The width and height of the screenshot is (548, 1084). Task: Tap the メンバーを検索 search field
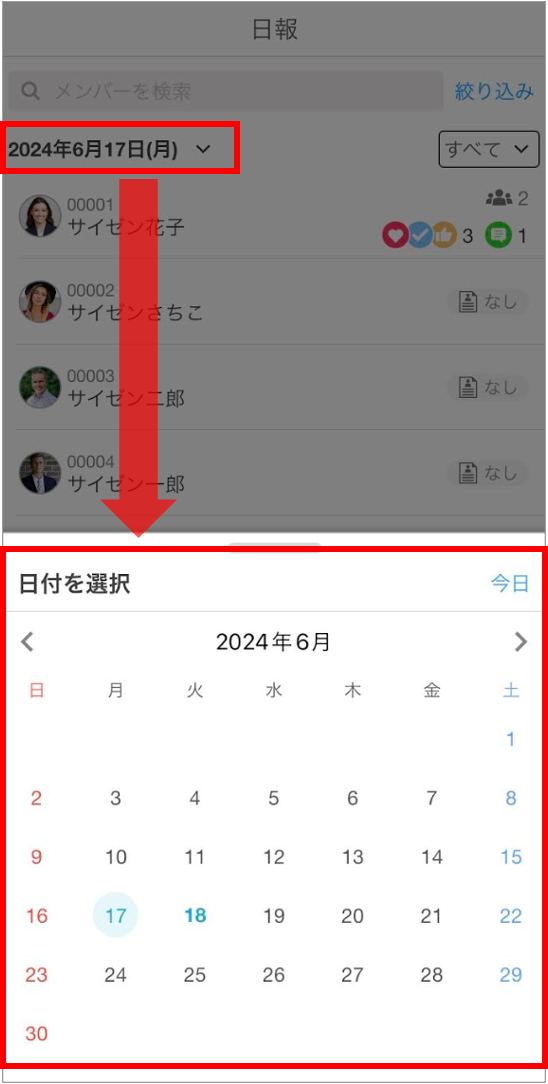[x=225, y=91]
